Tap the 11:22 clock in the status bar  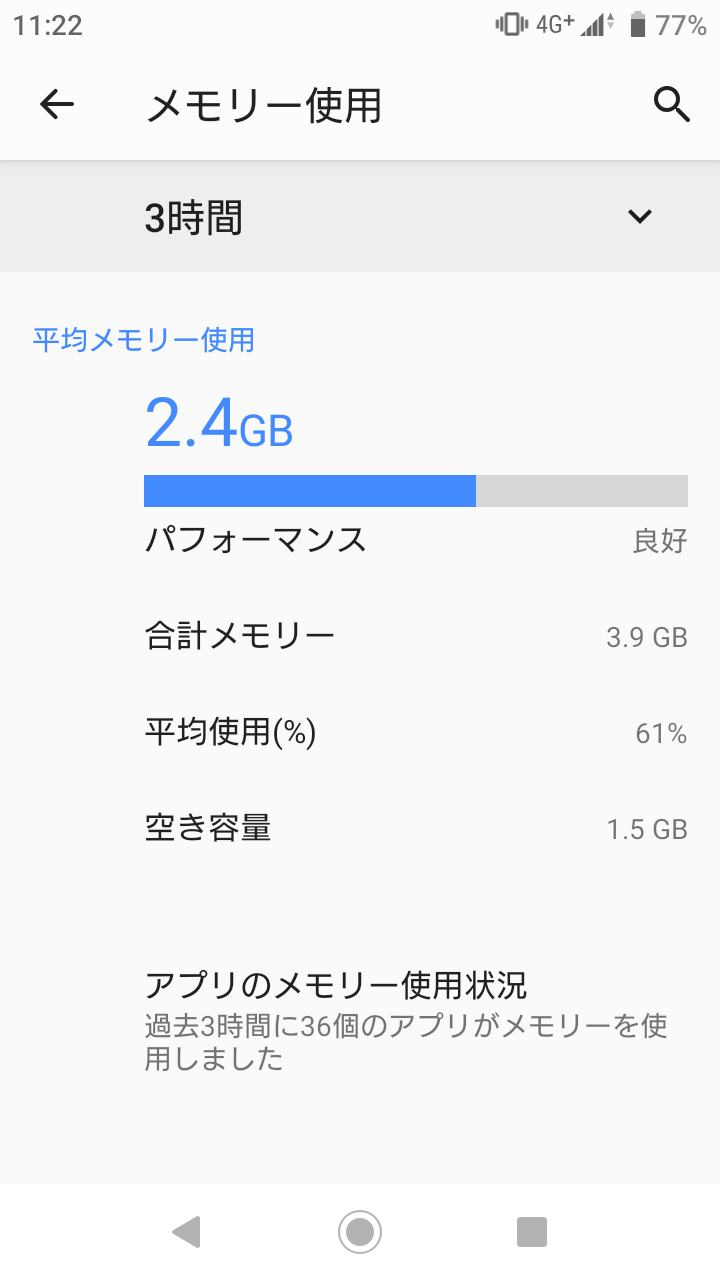coord(44,26)
